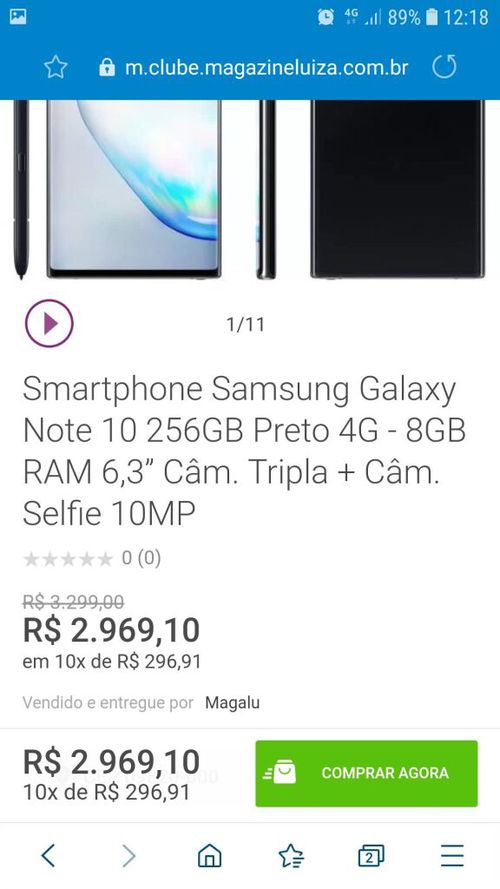
Task: Show the open tabs
Action: coord(371,855)
